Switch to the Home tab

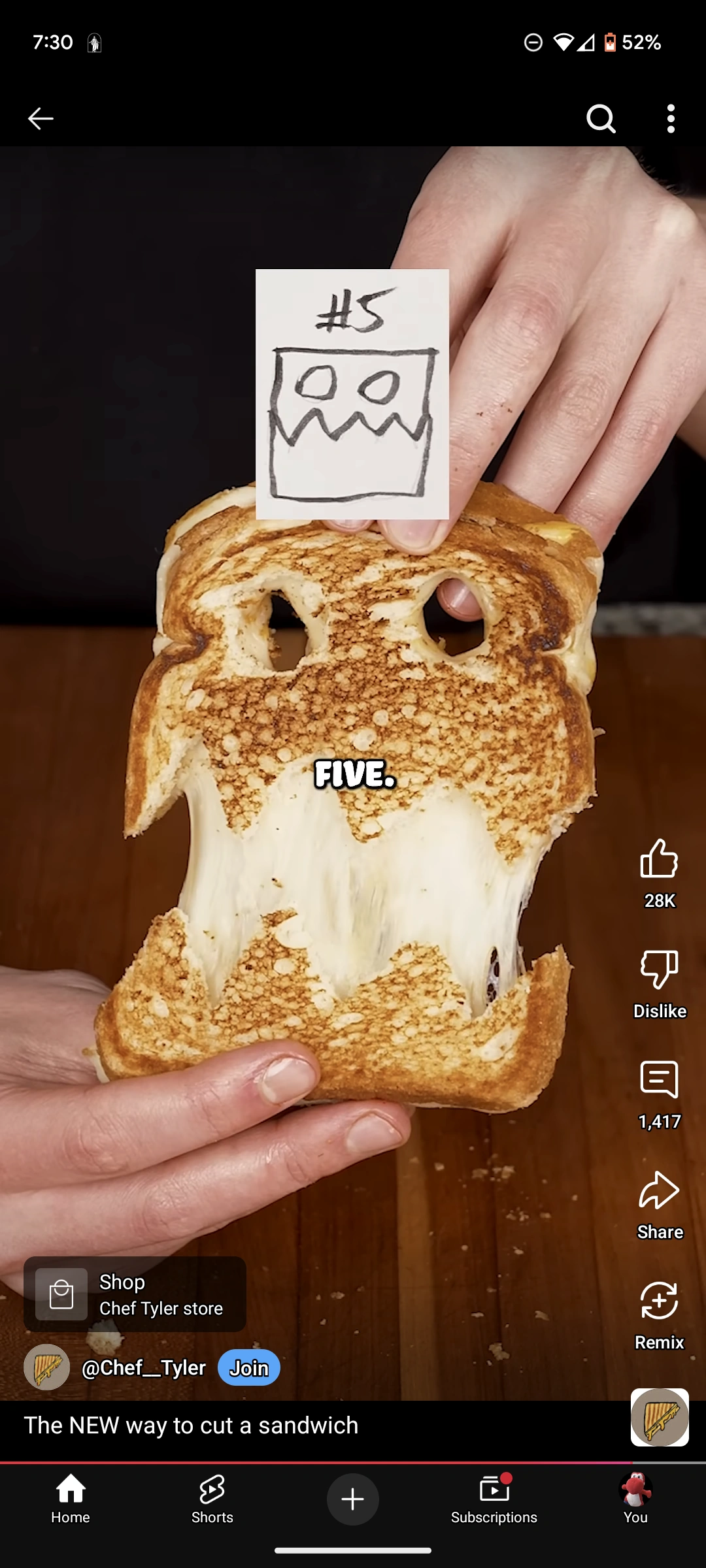[71, 1499]
